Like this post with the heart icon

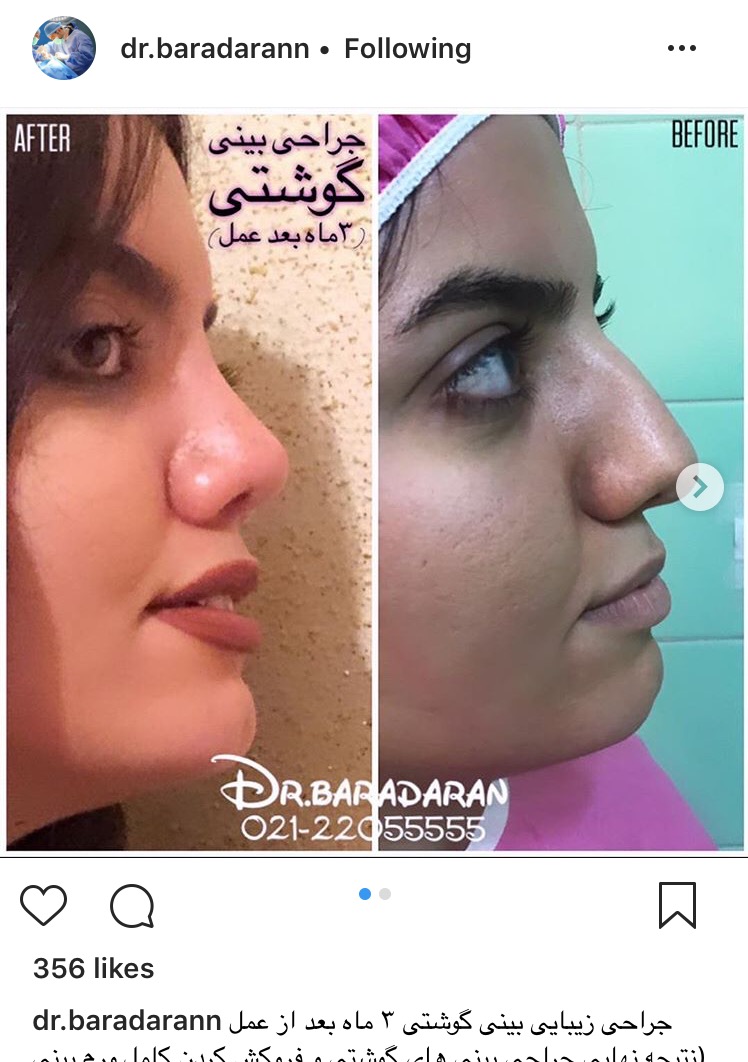(43, 906)
